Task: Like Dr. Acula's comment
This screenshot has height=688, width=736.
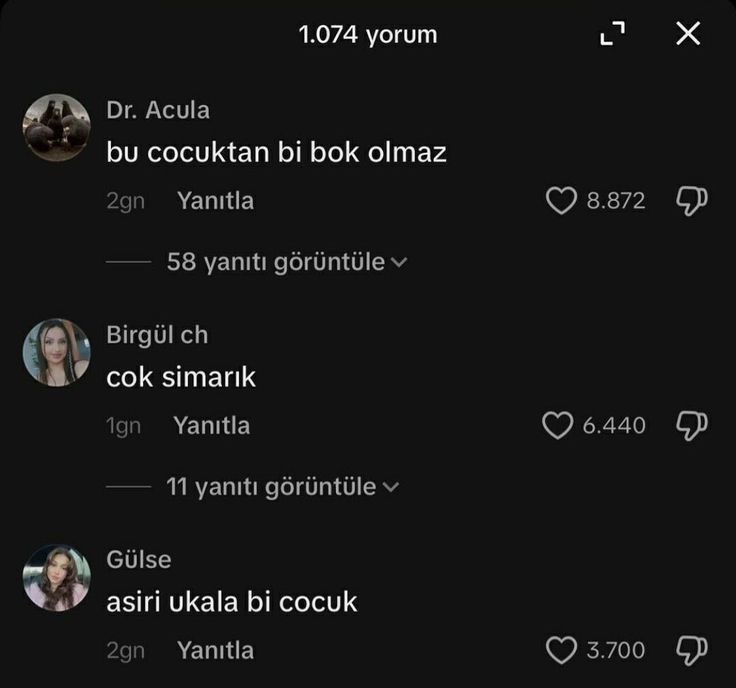Action: pos(560,201)
